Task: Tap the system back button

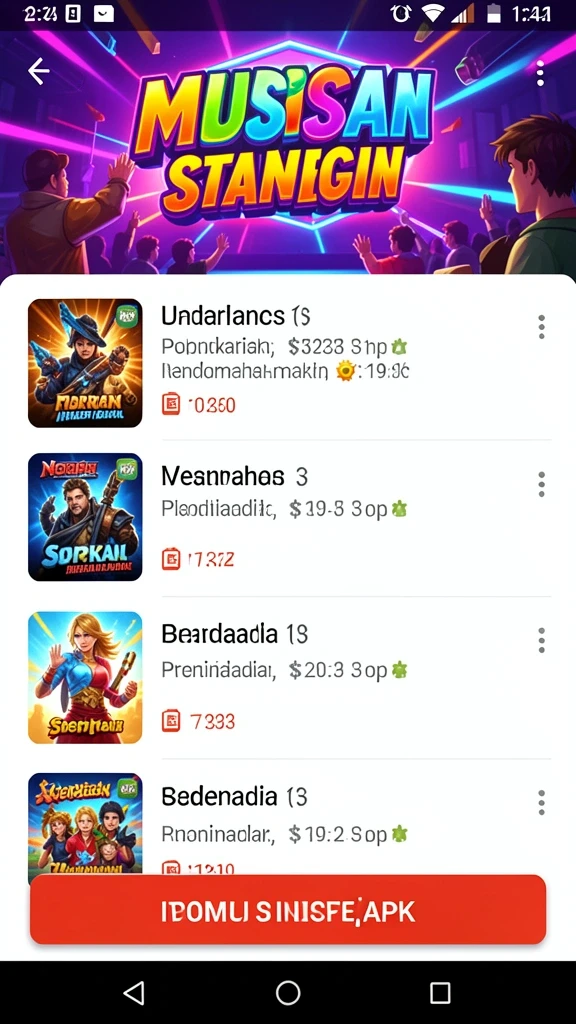Action: click(134, 993)
